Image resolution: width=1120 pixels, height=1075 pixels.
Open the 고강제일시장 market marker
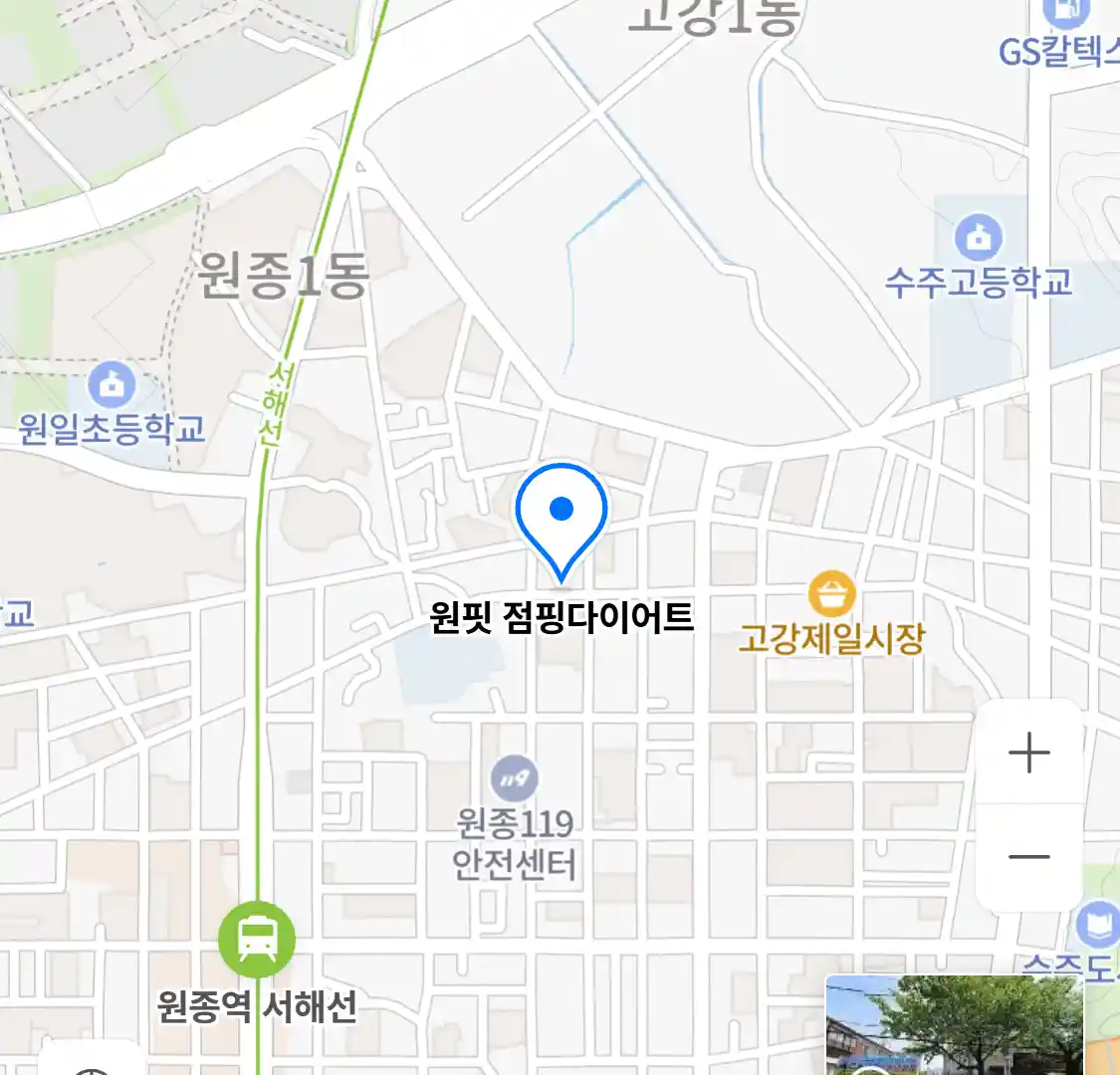831,595
